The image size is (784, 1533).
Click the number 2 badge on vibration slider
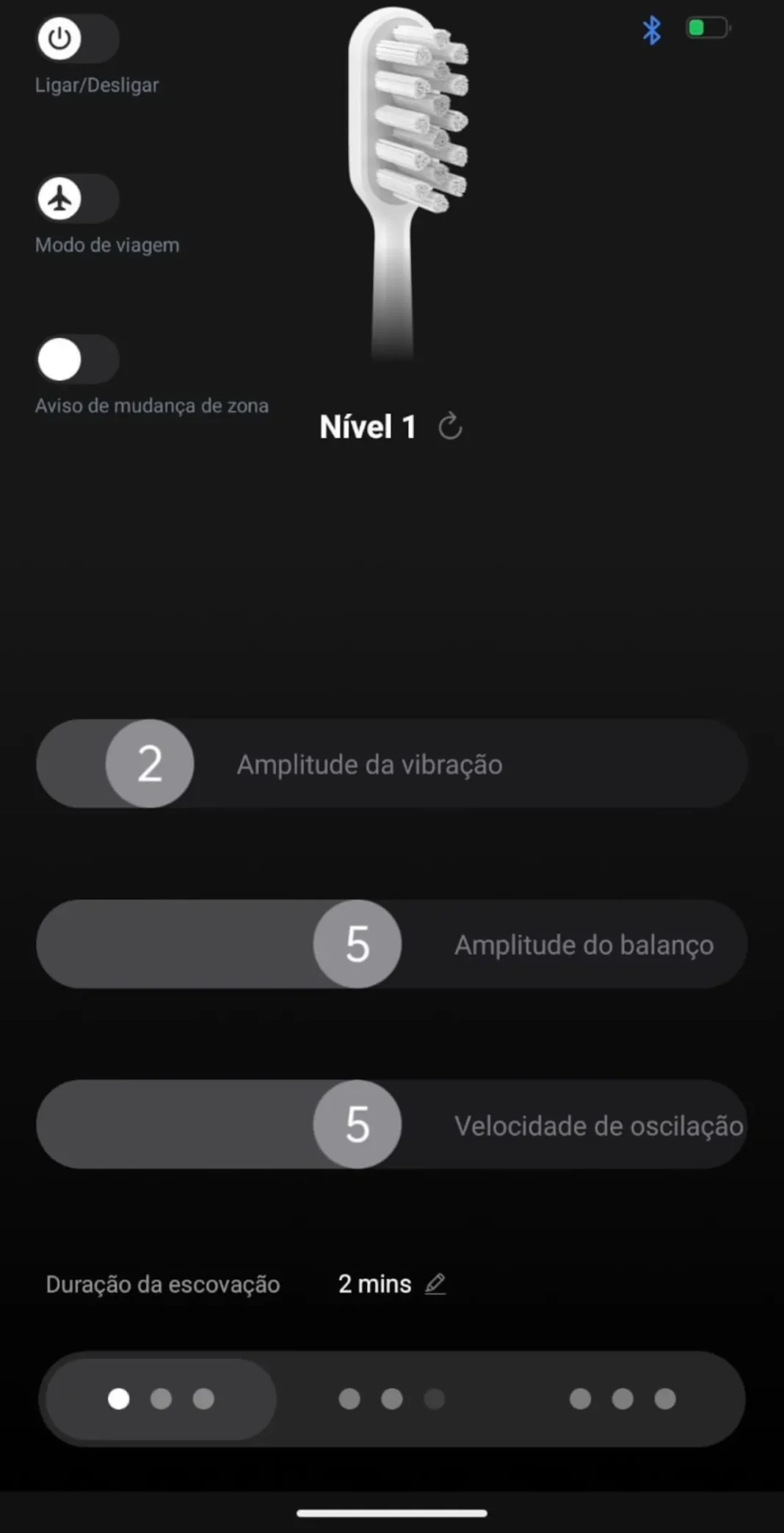point(150,764)
